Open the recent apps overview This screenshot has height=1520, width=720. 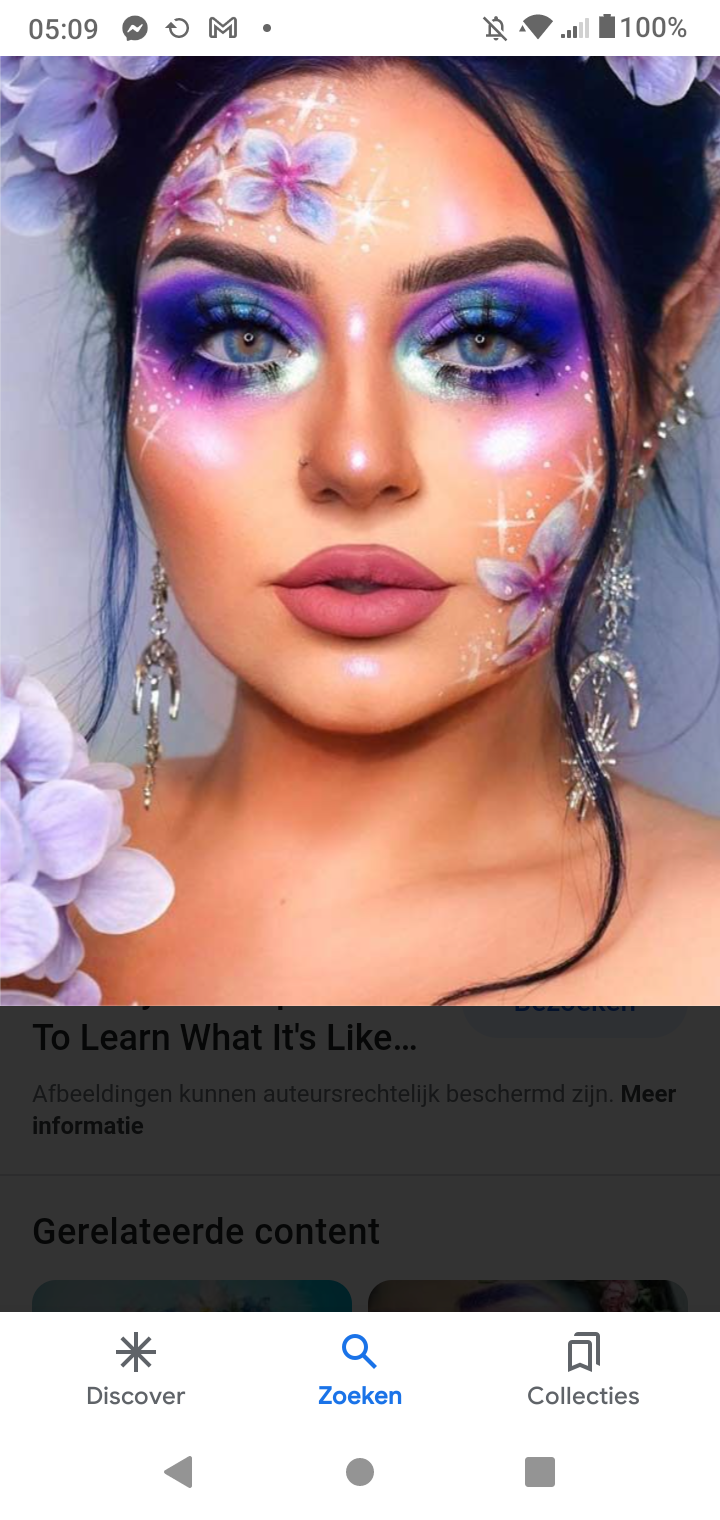pyautogui.click(x=540, y=1472)
